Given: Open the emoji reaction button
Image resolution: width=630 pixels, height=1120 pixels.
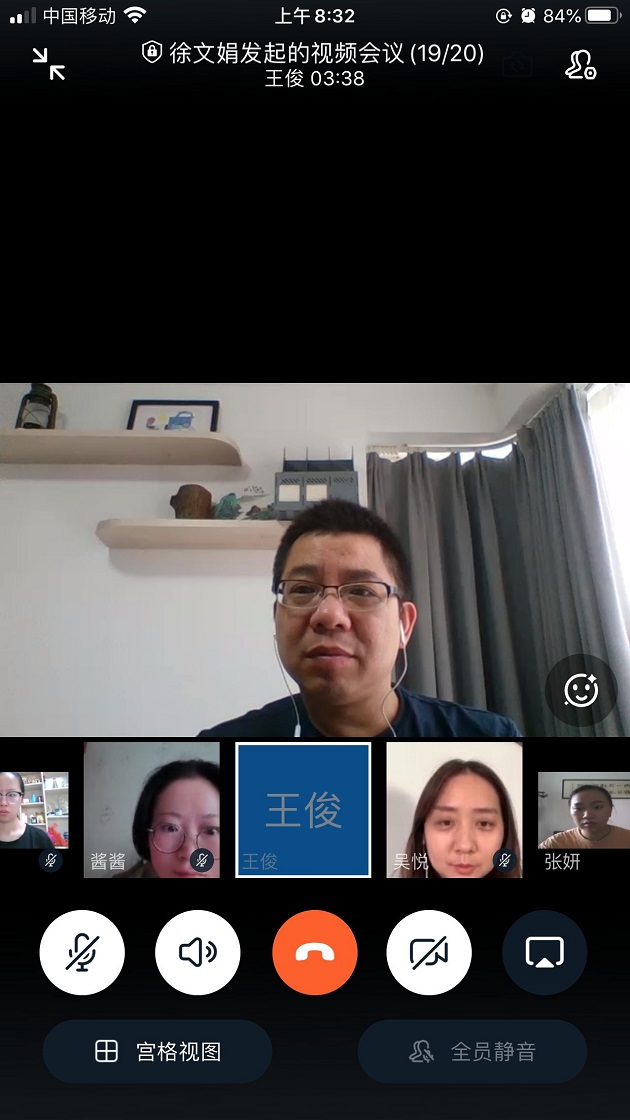Looking at the screenshot, I should pyautogui.click(x=581, y=690).
